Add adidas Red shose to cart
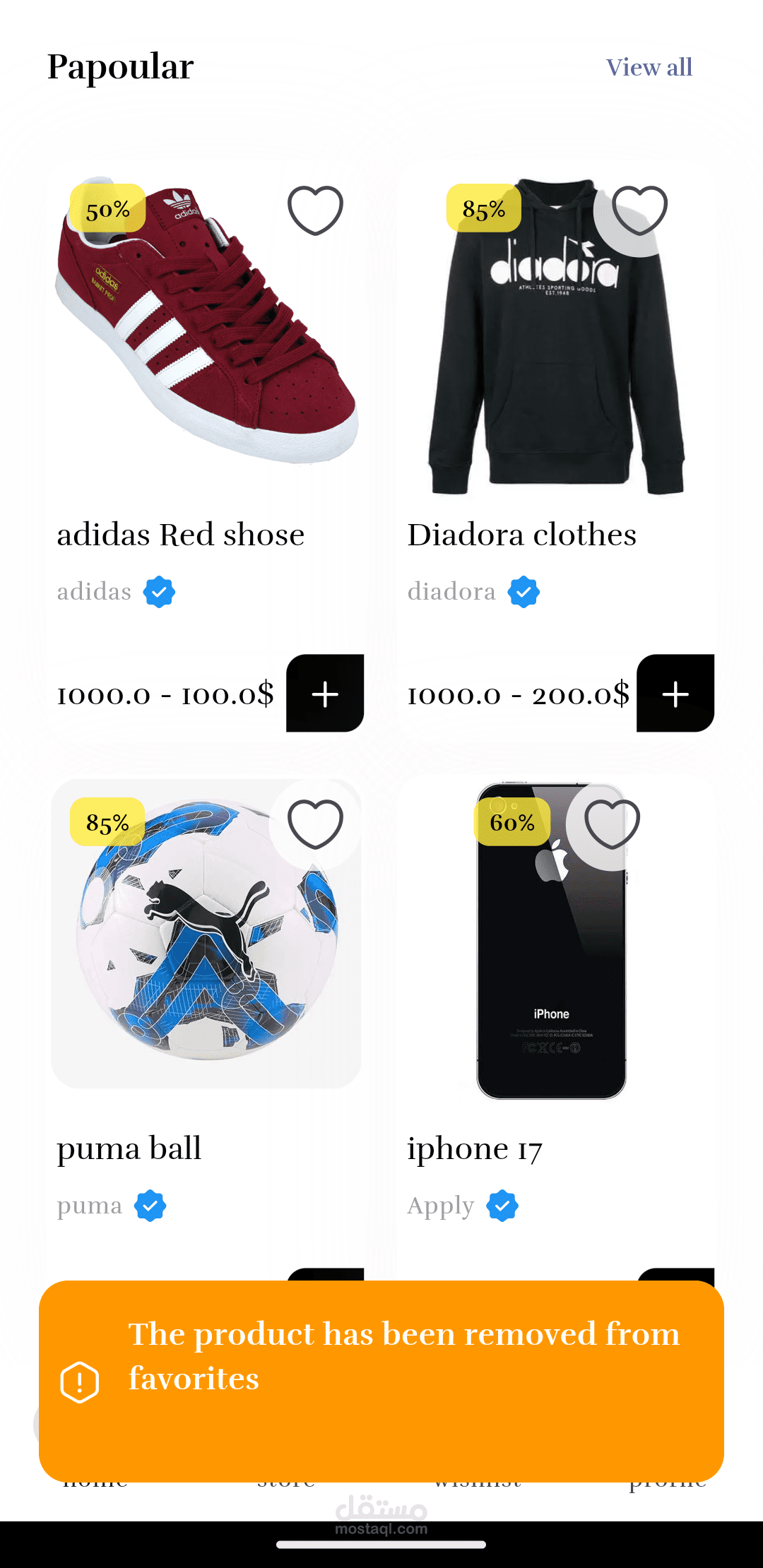763x1568 pixels. tap(325, 694)
